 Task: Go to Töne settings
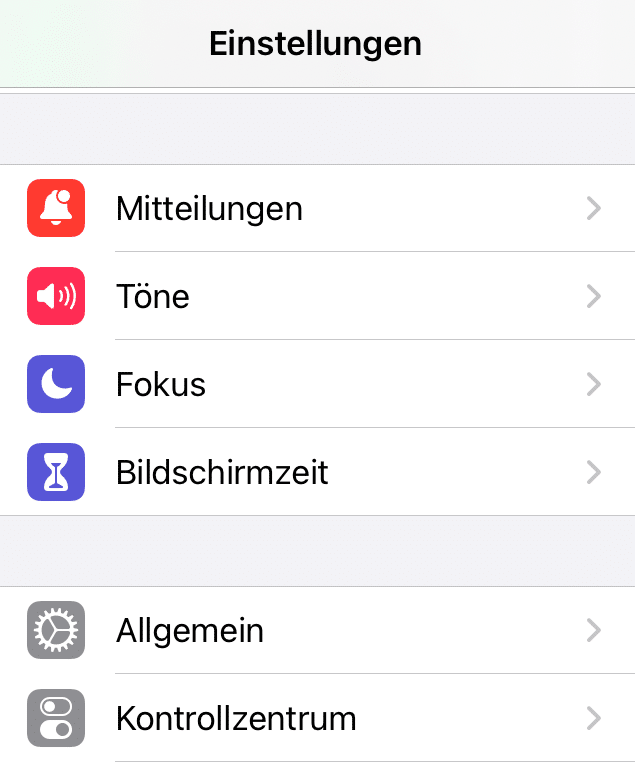[x=317, y=296]
